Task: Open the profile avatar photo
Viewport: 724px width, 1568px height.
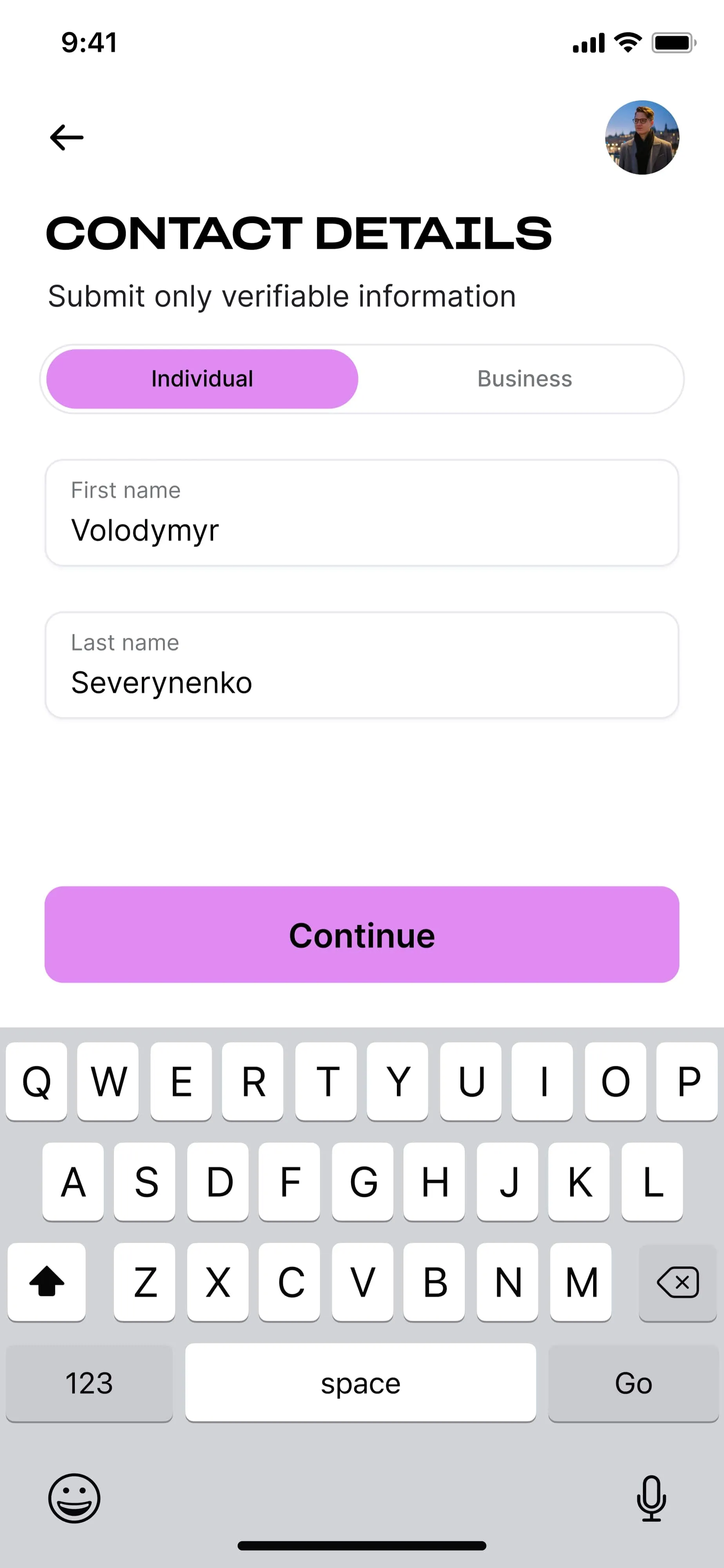Action: click(x=642, y=138)
